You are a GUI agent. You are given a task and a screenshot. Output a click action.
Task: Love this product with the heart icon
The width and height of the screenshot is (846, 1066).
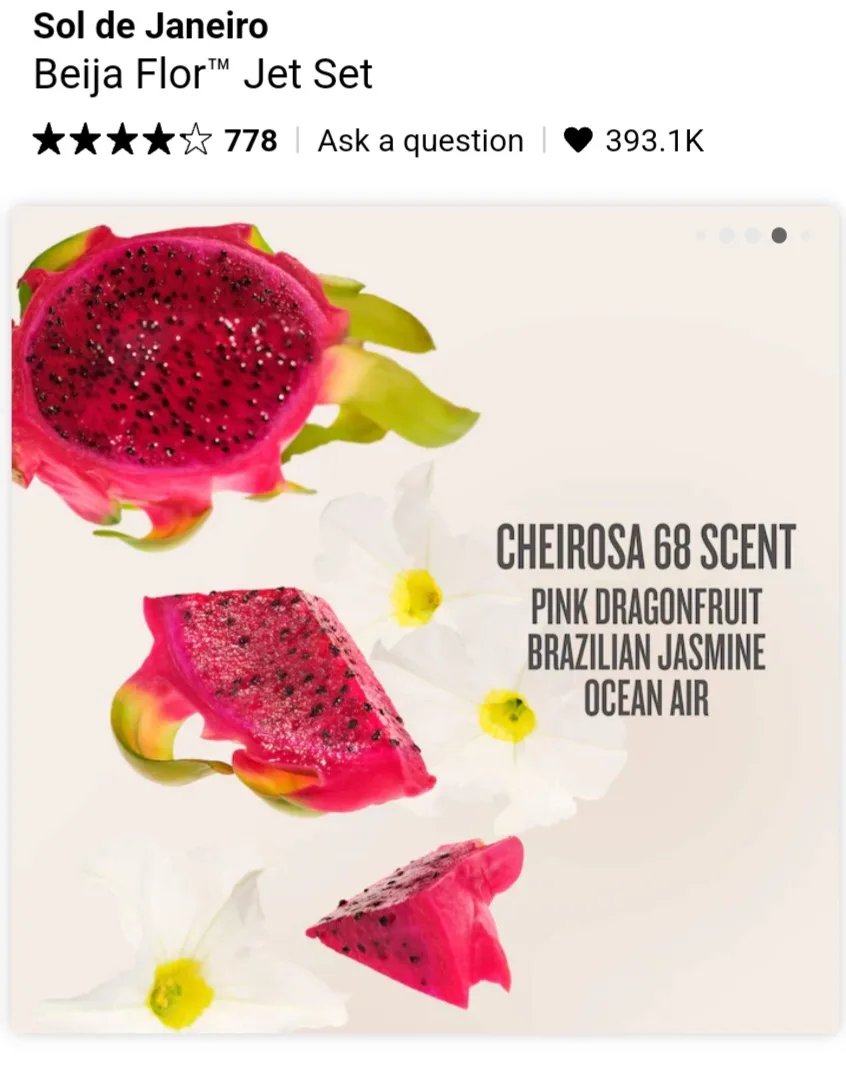pos(578,141)
